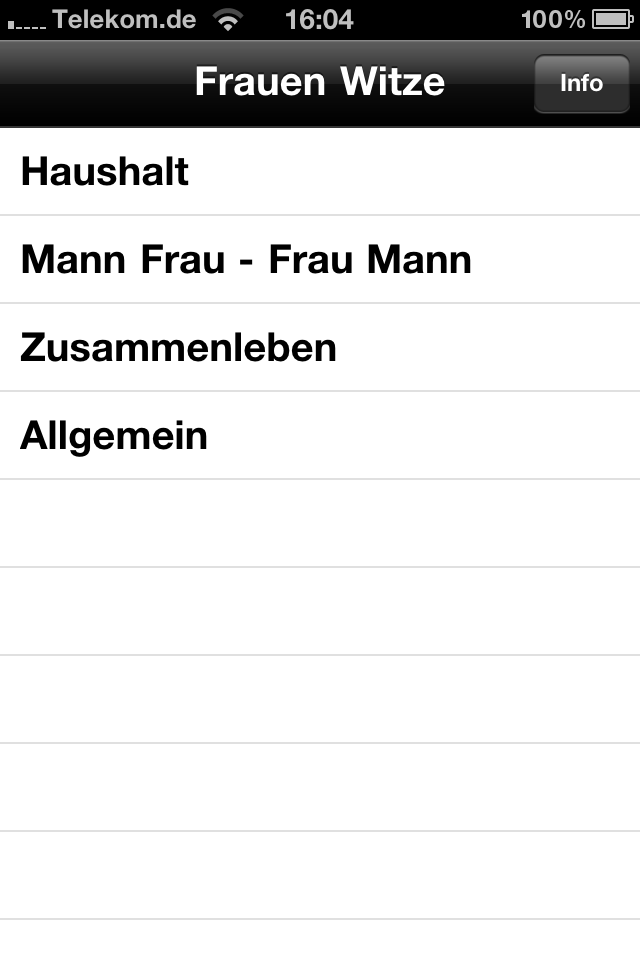The image size is (640, 960).
Task: Open the Info button
Action: coord(581,83)
